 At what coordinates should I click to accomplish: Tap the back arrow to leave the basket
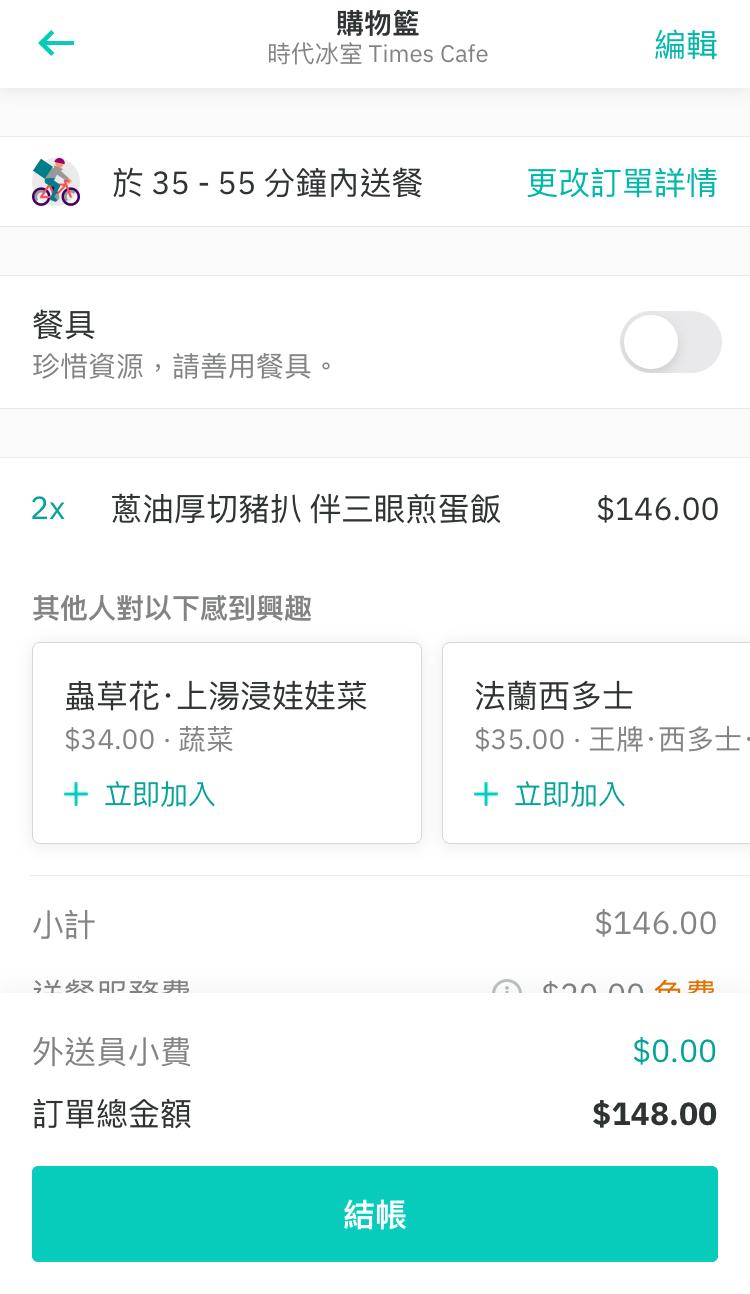click(56, 43)
